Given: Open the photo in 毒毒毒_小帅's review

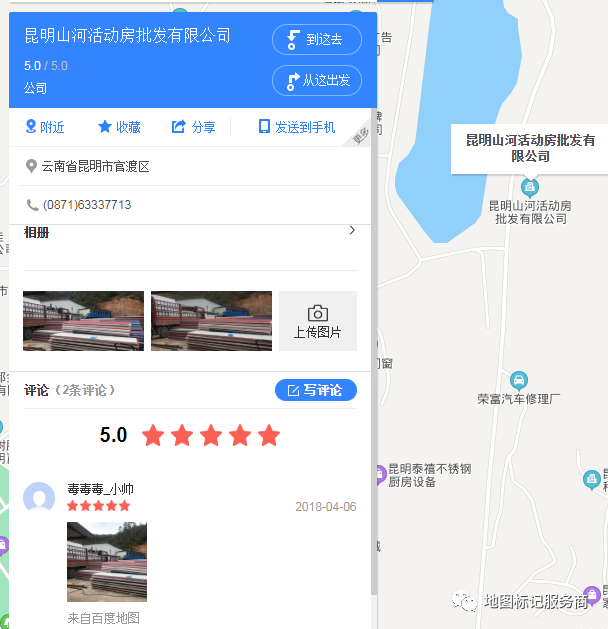Looking at the screenshot, I should coord(107,561).
